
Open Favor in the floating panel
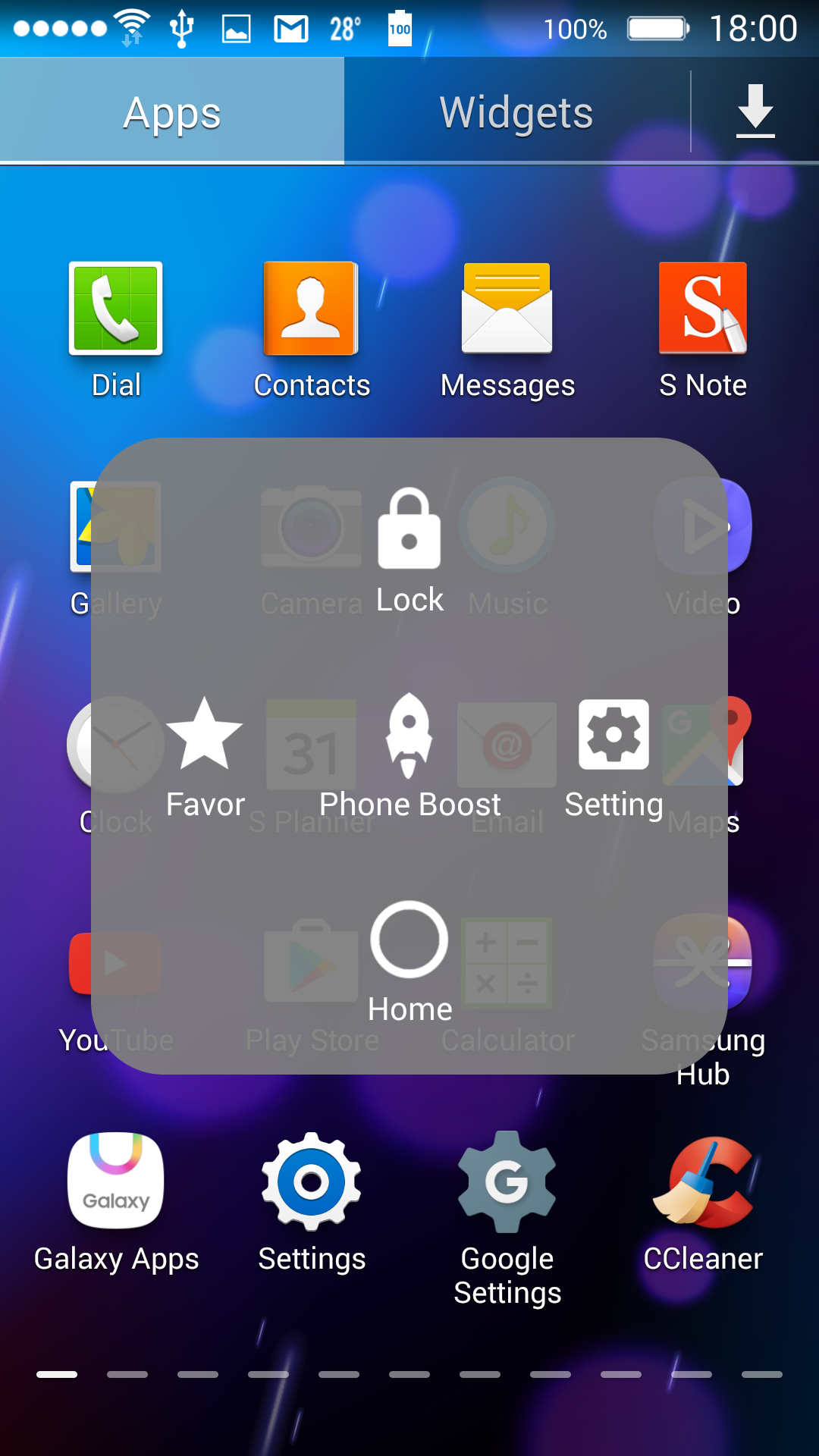[205, 757]
